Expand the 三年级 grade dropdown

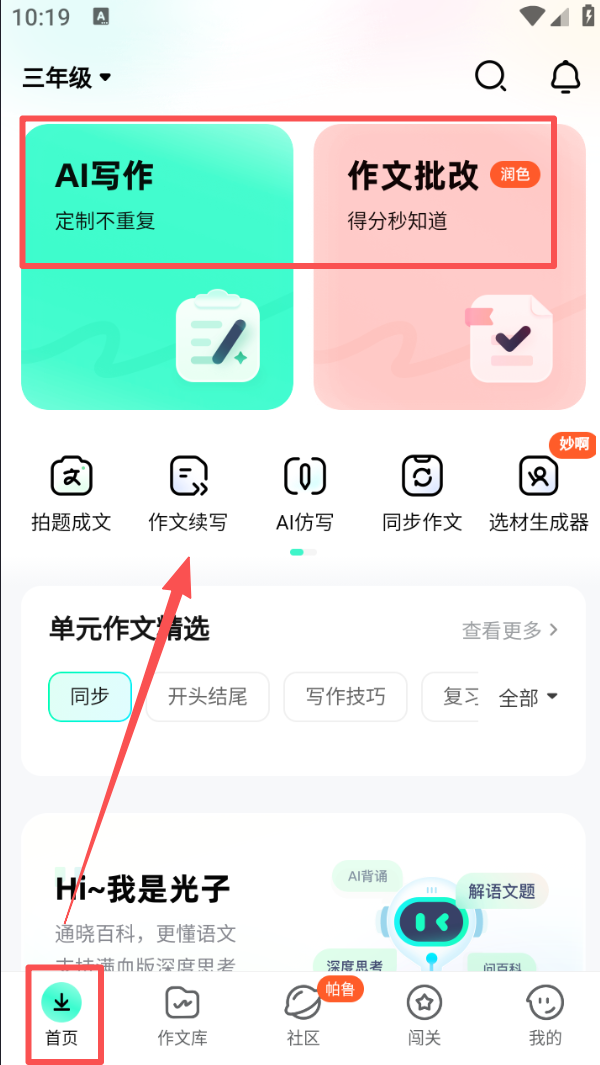[67, 77]
